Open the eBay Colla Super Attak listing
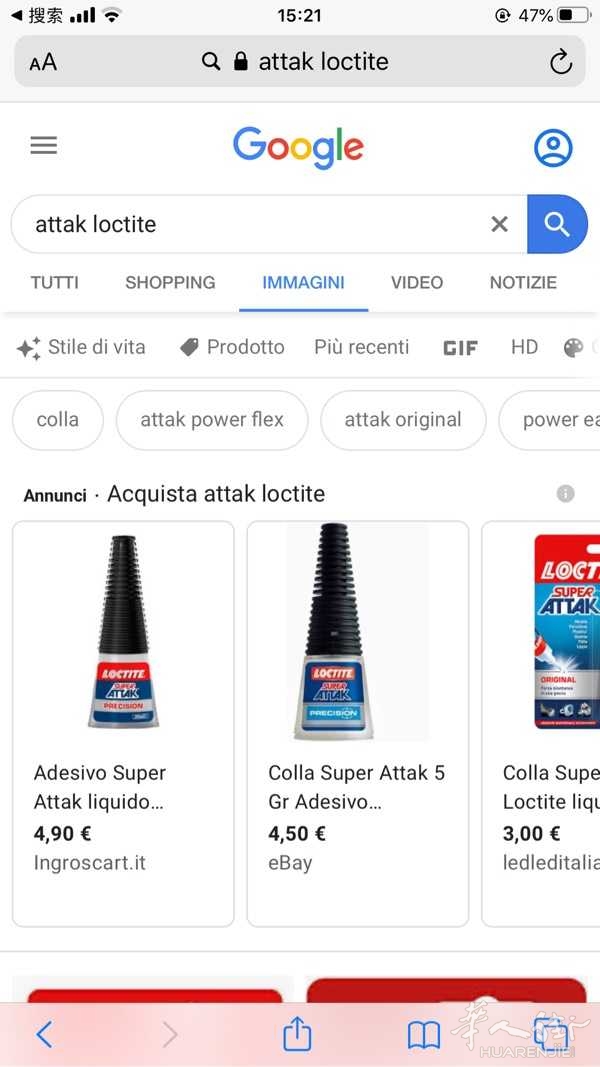Image resolution: width=600 pixels, height=1067 pixels. (x=358, y=723)
